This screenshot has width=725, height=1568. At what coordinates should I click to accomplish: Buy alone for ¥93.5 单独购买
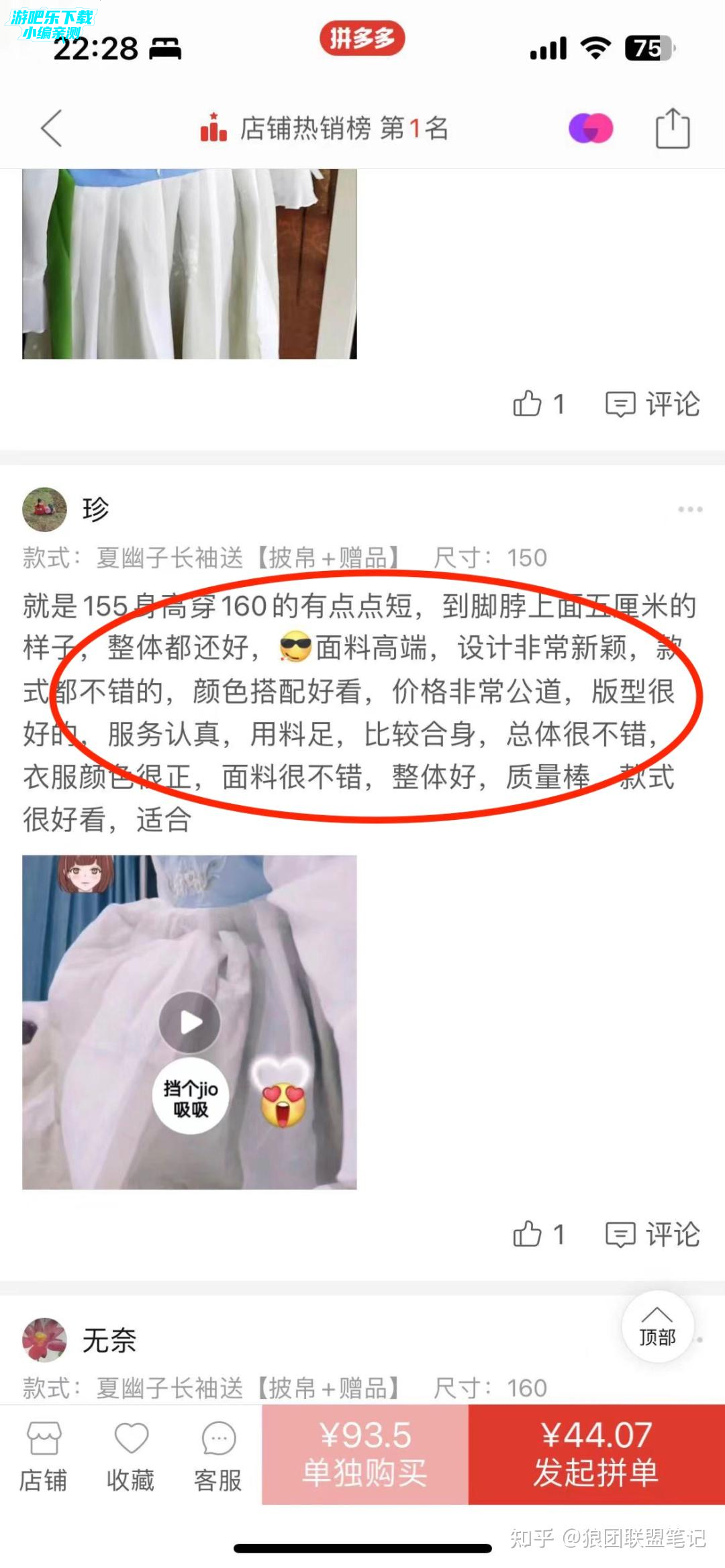pos(365,1454)
